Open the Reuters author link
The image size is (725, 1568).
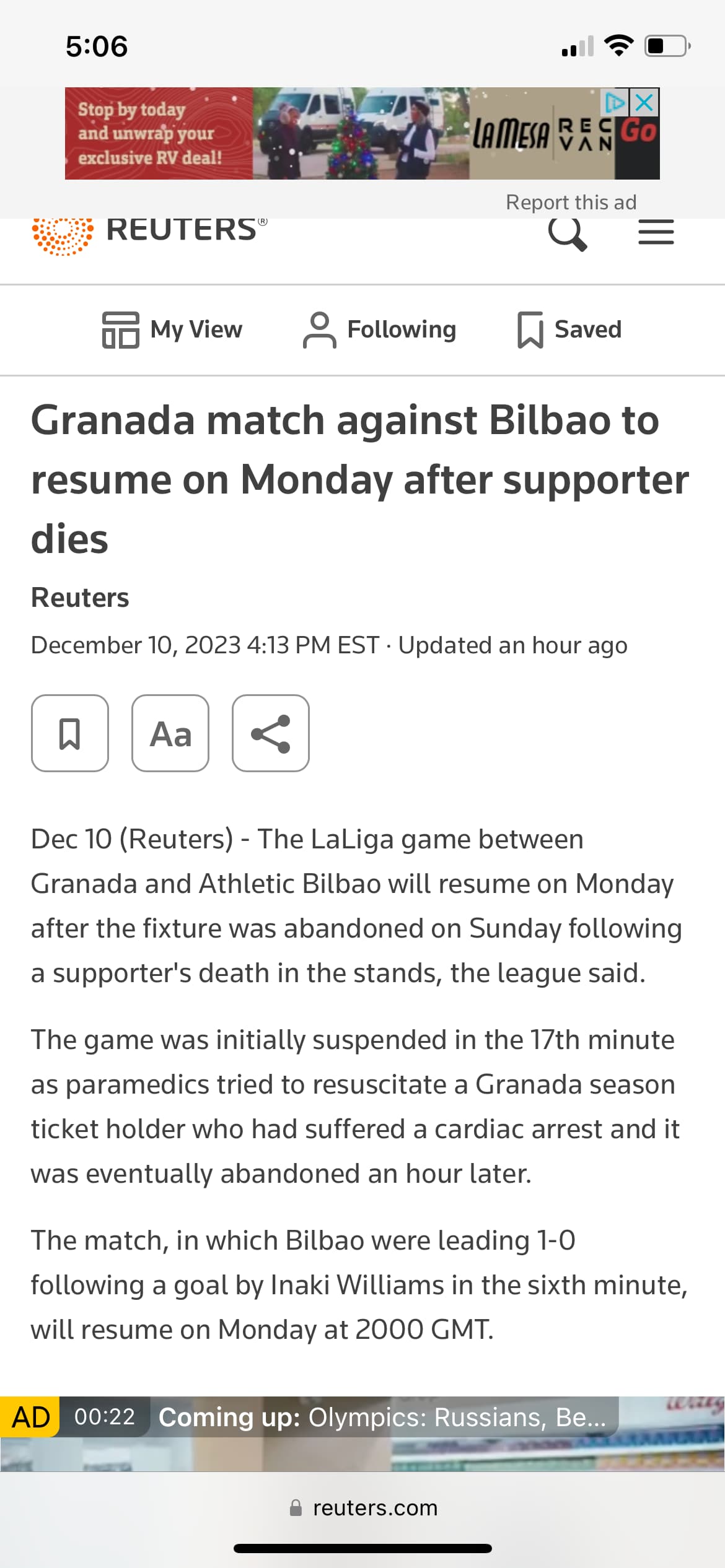[80, 598]
